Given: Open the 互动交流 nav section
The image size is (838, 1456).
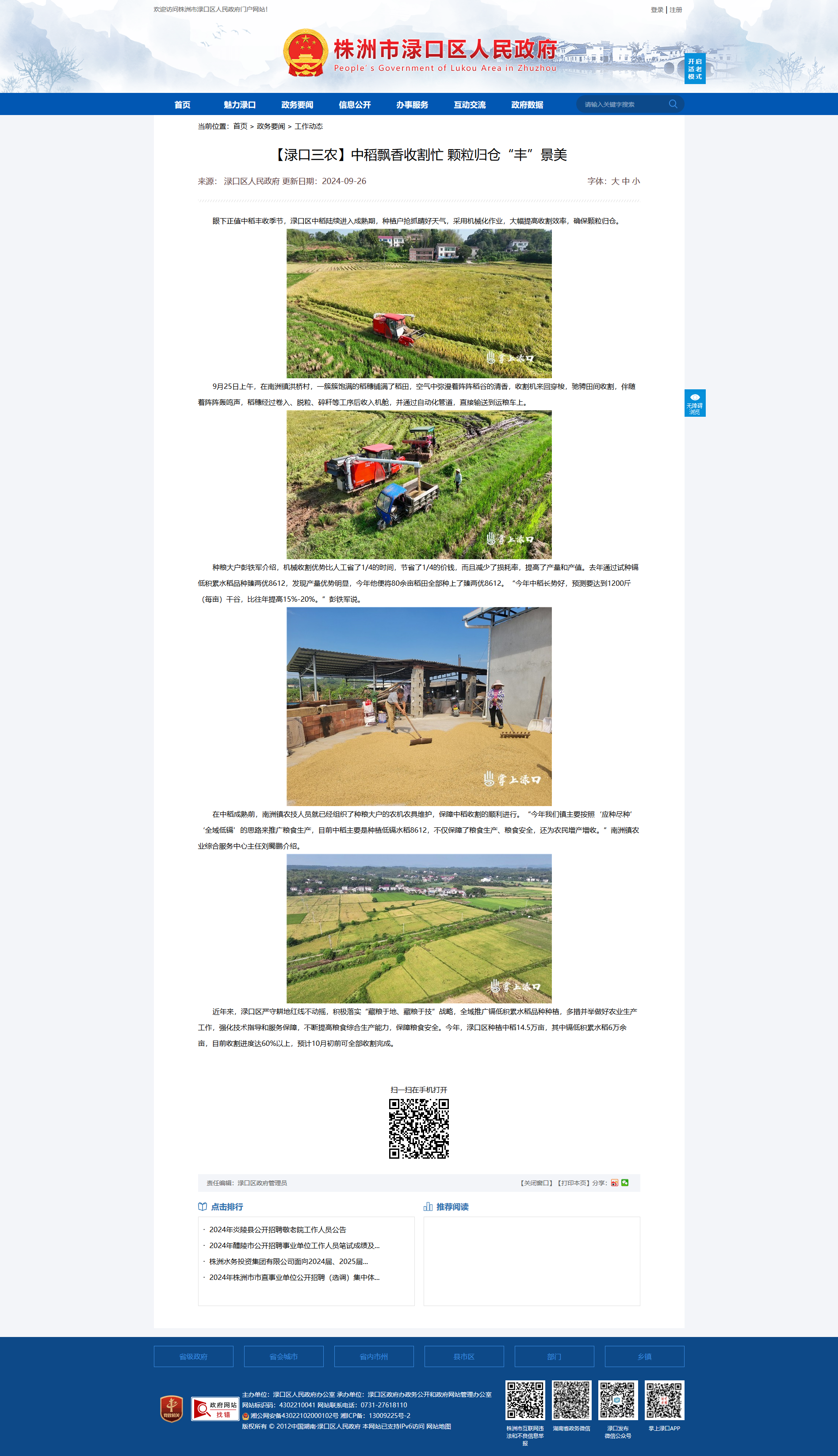Looking at the screenshot, I should tap(470, 105).
